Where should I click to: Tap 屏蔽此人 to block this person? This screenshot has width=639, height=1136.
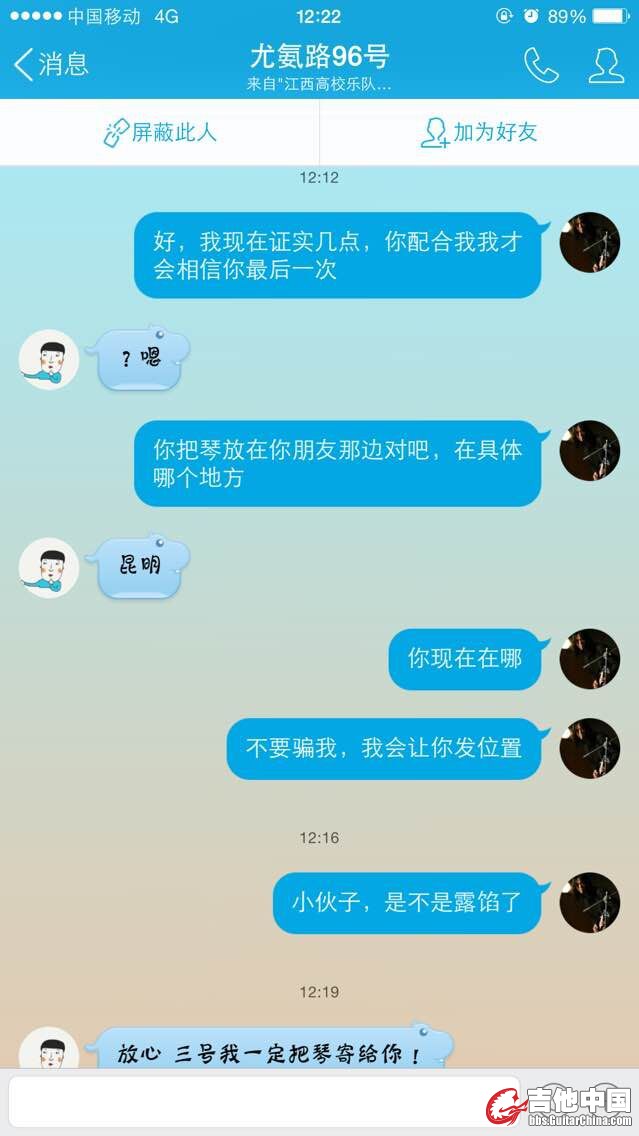(160, 132)
